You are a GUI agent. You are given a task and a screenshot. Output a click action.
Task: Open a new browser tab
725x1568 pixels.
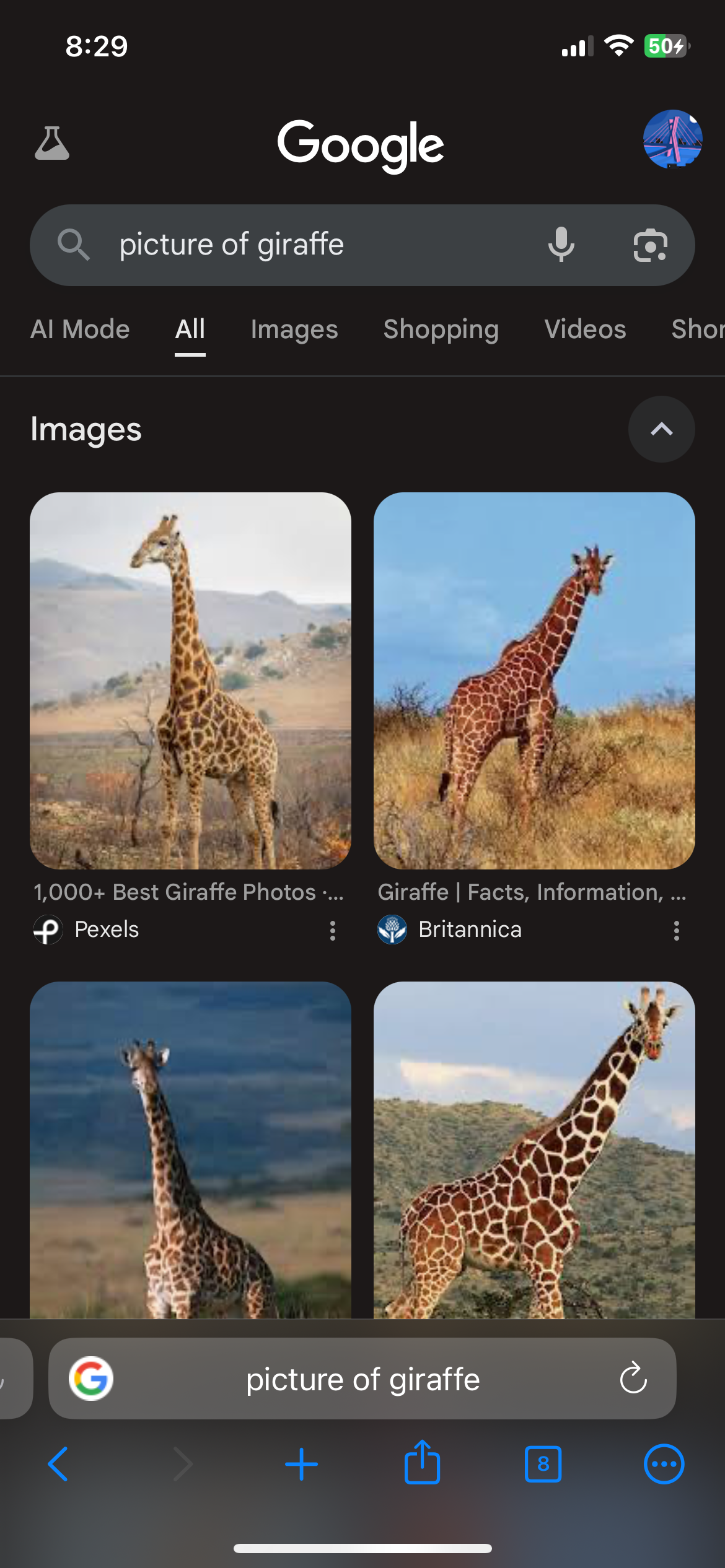point(302,1464)
